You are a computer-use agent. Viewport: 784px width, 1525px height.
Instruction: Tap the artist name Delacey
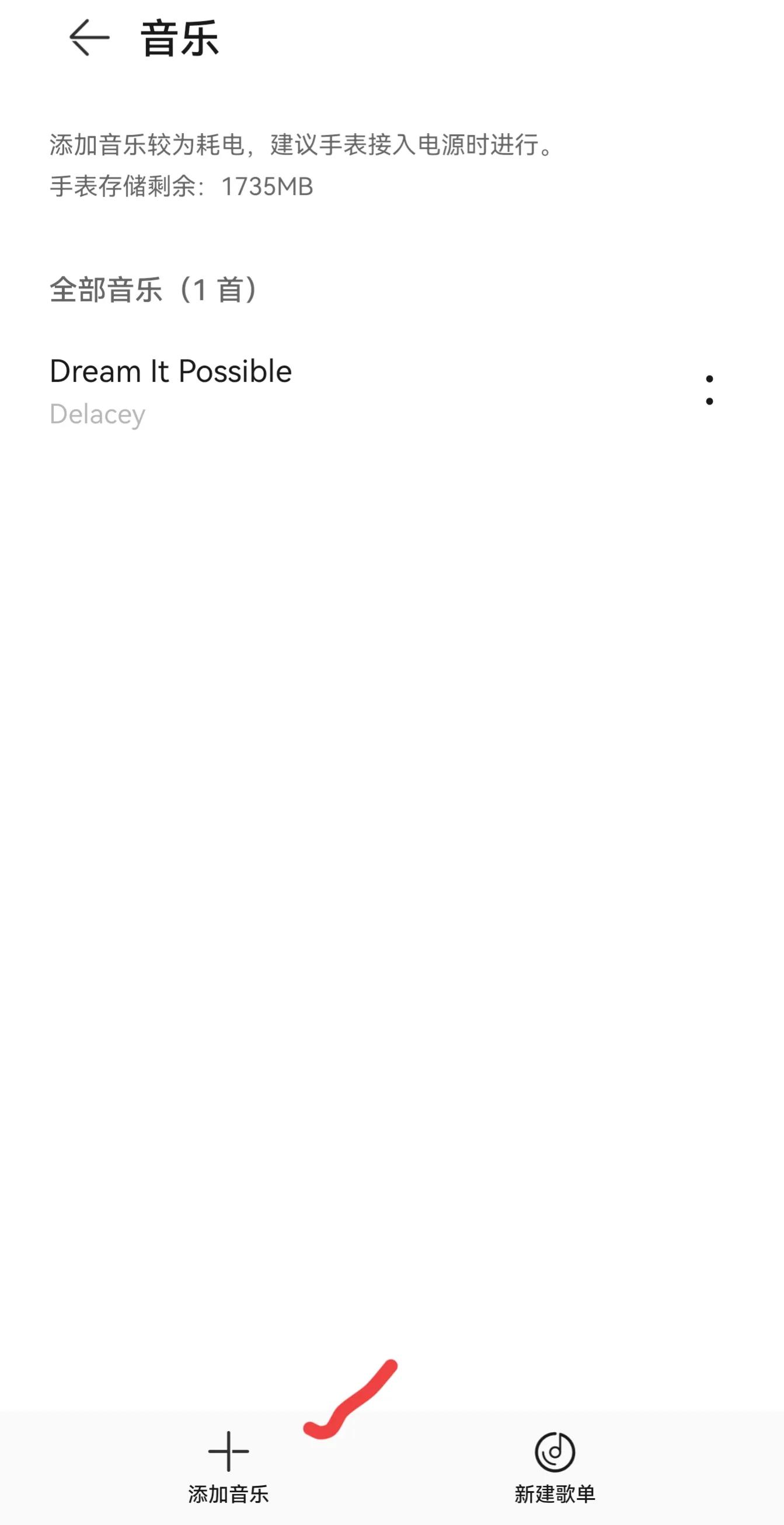pos(97,414)
